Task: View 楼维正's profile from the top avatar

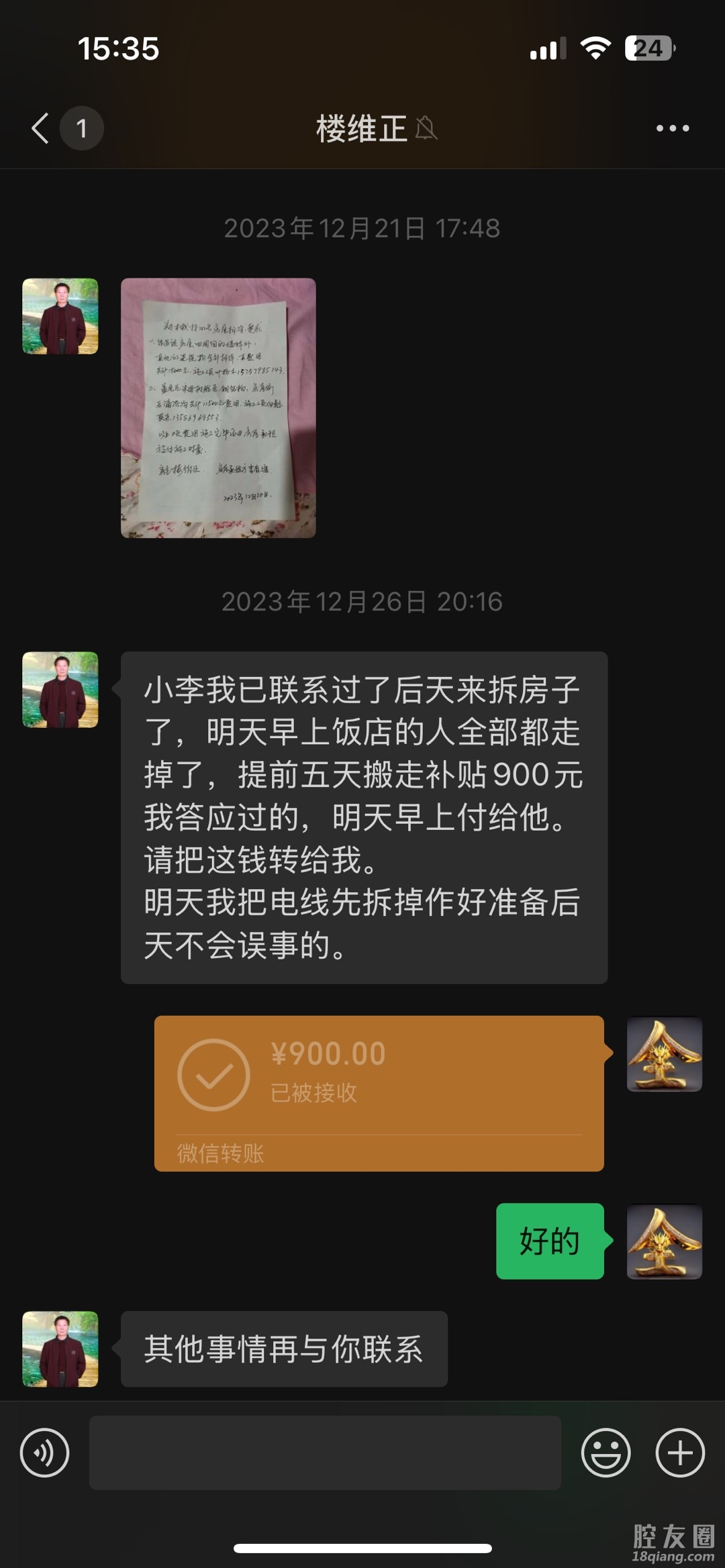Action: coord(60,316)
